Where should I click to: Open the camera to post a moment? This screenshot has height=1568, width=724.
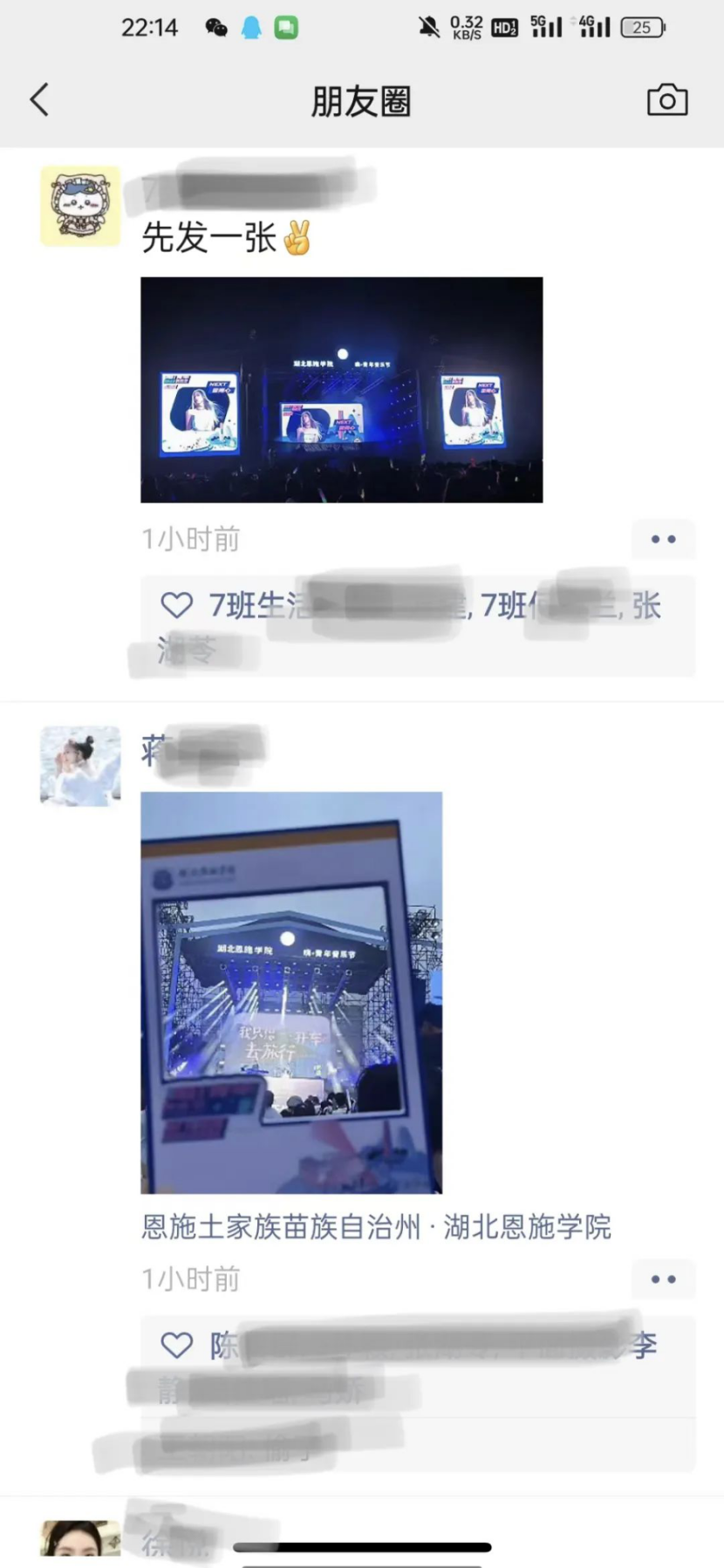(x=666, y=100)
